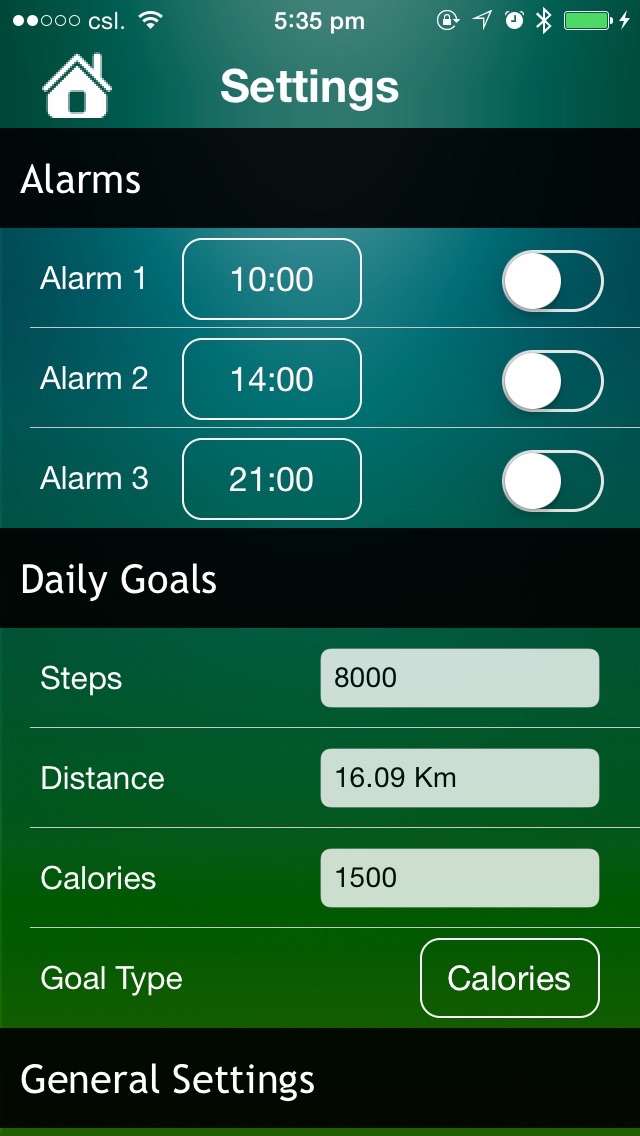Change the Goal Type from Calories

tap(510, 978)
